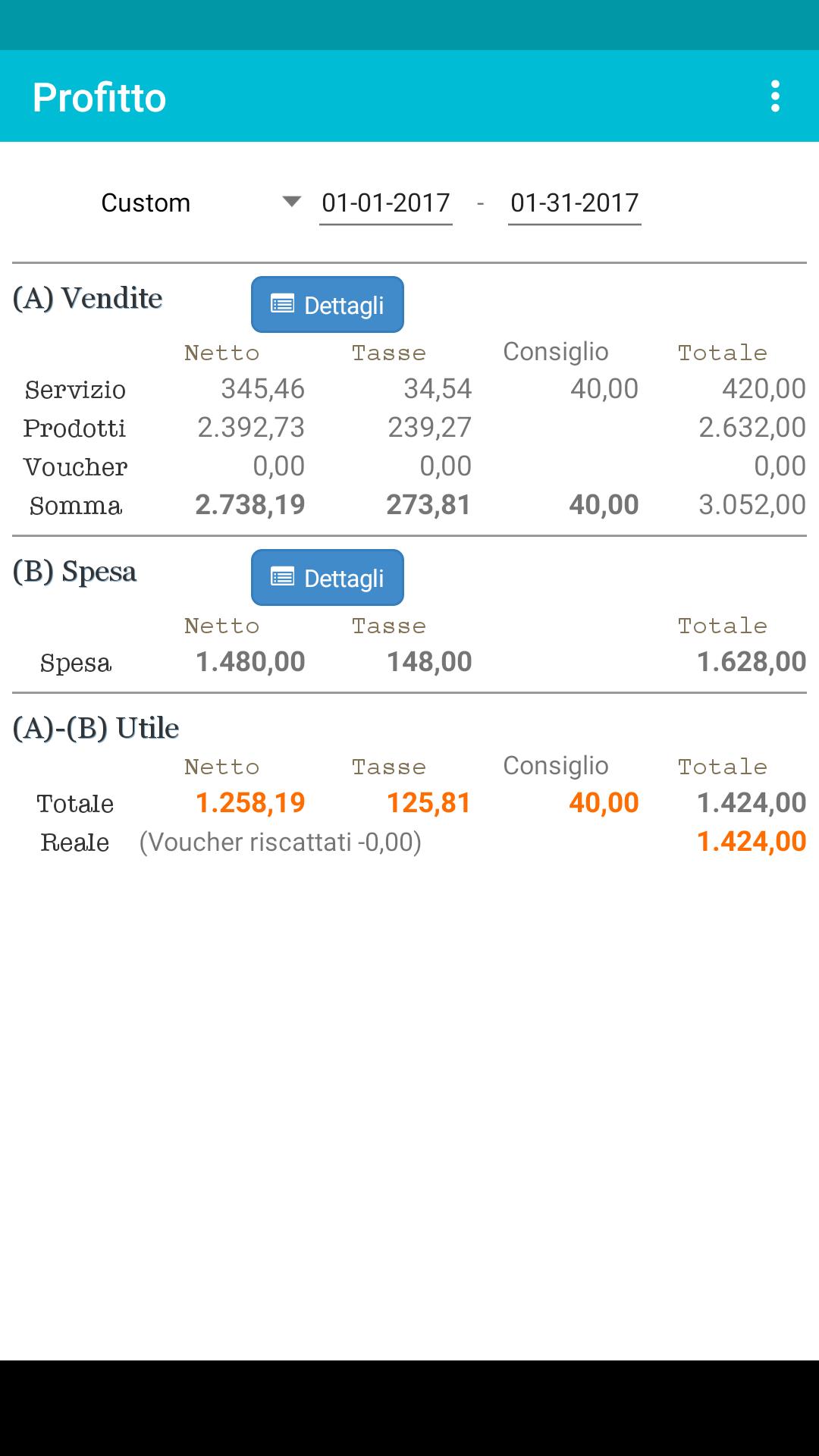Open Dettagli for Spesa
The height and width of the screenshot is (1456, 819).
pyautogui.click(x=328, y=577)
